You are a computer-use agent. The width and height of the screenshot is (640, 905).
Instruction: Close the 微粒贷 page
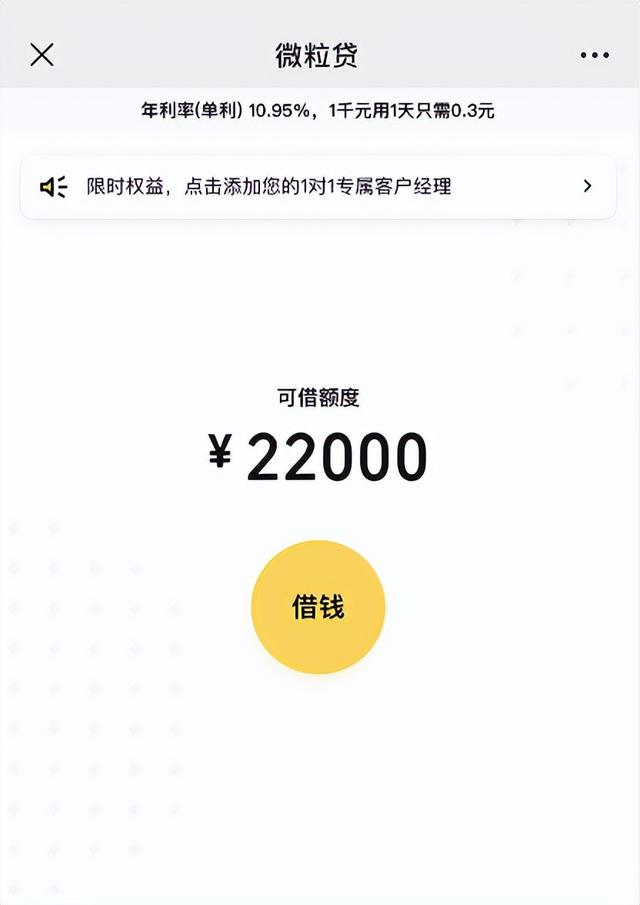(42, 55)
